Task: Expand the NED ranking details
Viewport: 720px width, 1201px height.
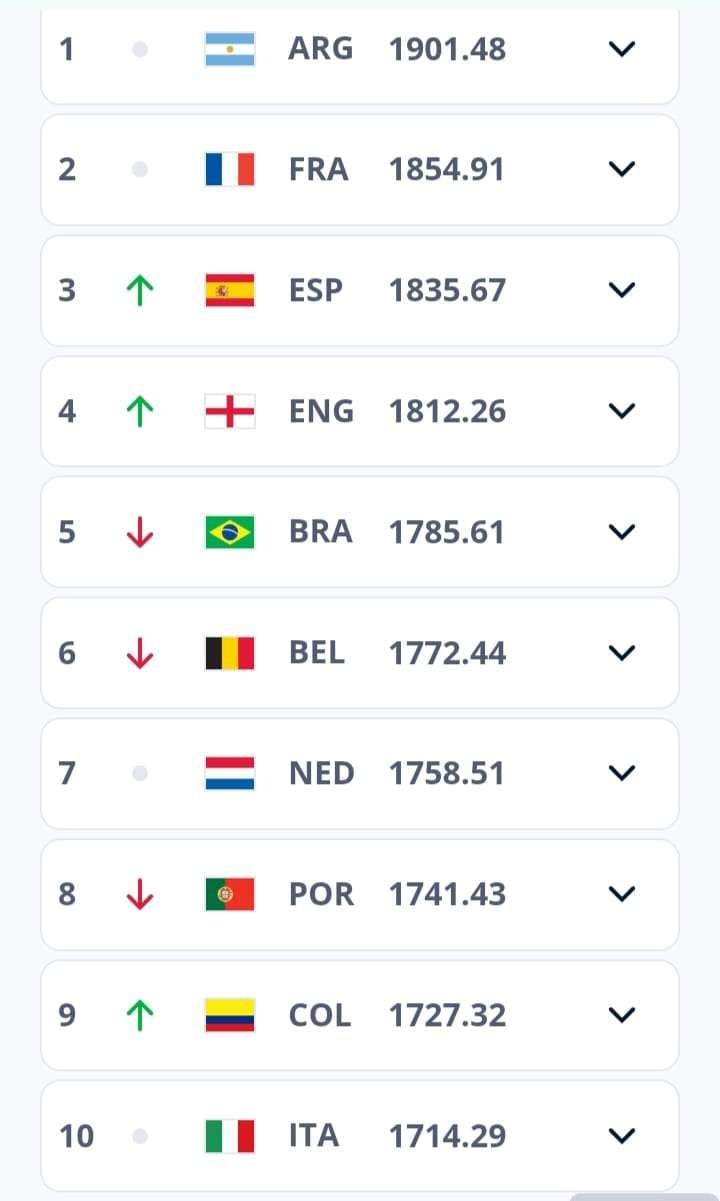Action: pos(622,773)
